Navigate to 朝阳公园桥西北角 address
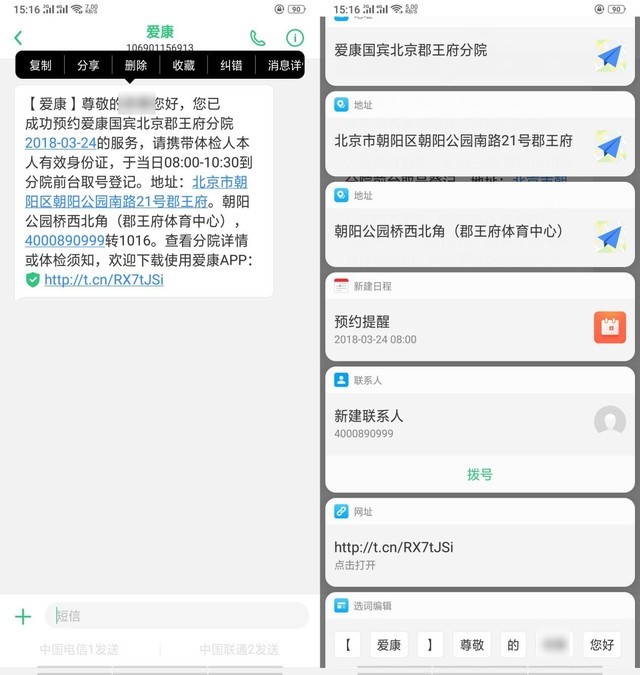Screen dimensions: 640x675 point(609,236)
